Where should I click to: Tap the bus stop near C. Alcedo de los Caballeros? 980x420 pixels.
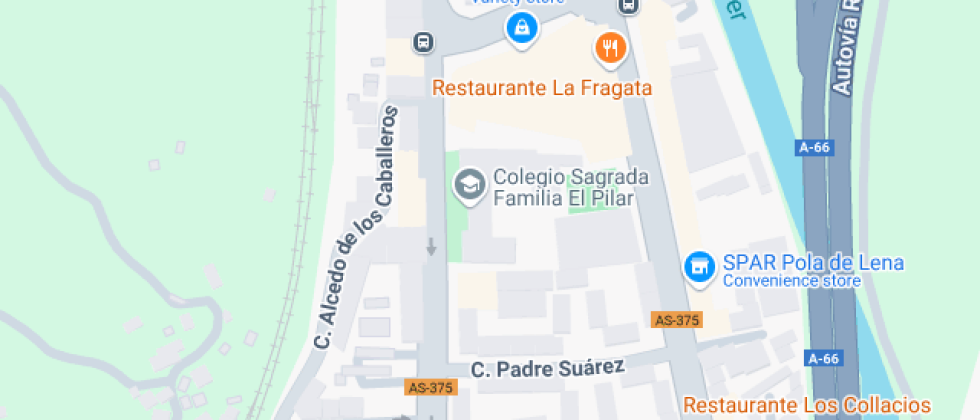click(x=424, y=42)
